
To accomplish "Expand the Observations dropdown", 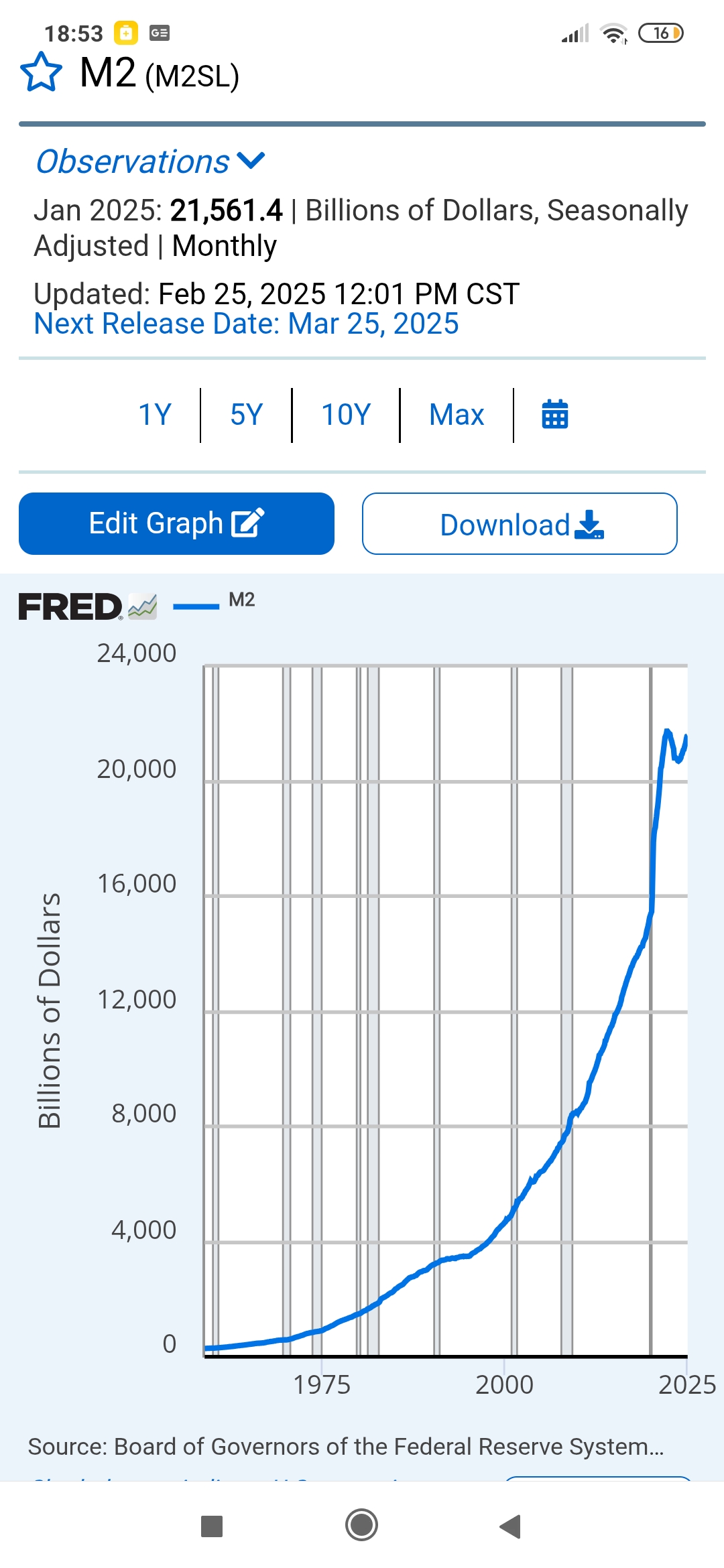I will point(151,161).
